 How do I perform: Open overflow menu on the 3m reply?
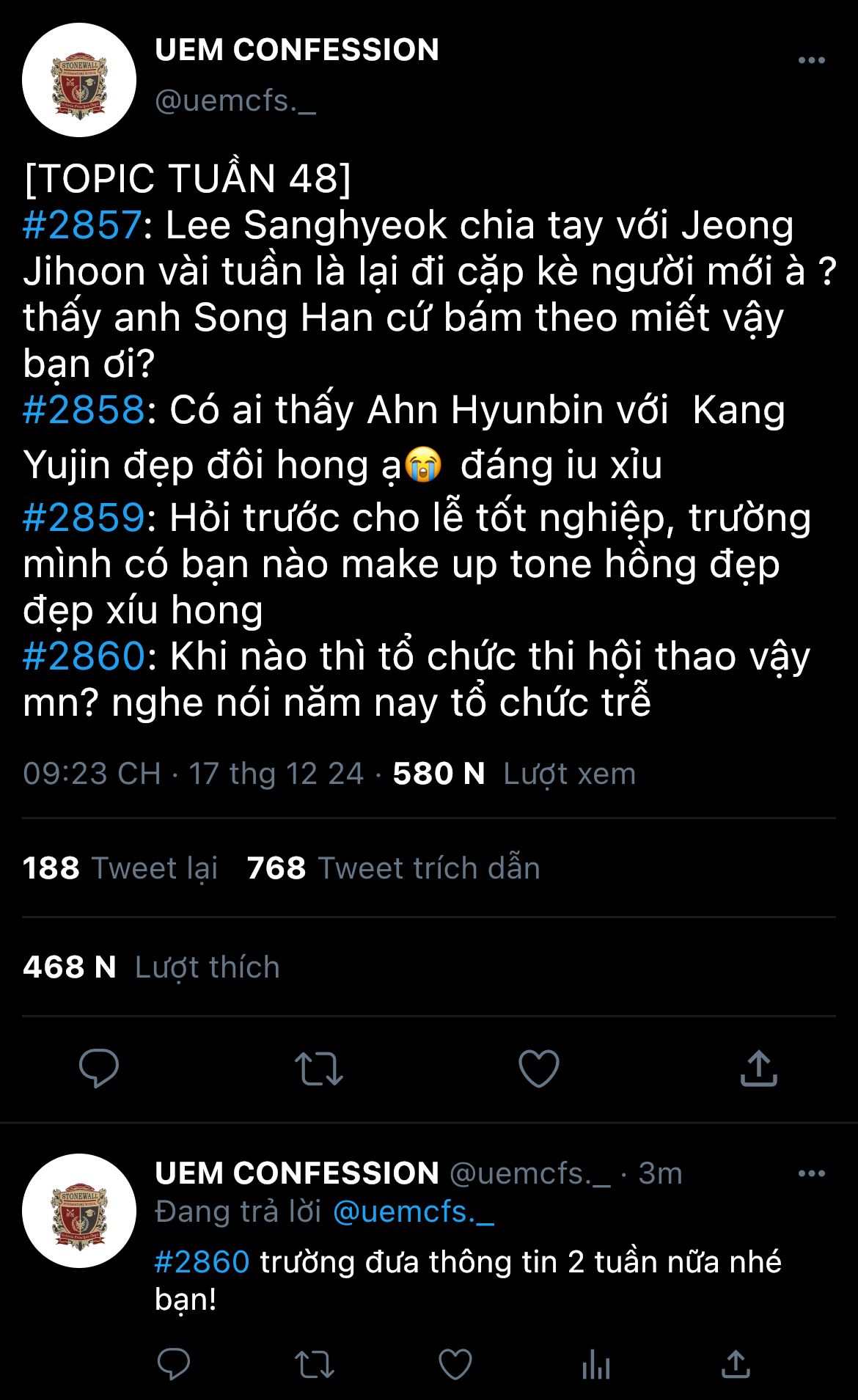pyautogui.click(x=811, y=1173)
